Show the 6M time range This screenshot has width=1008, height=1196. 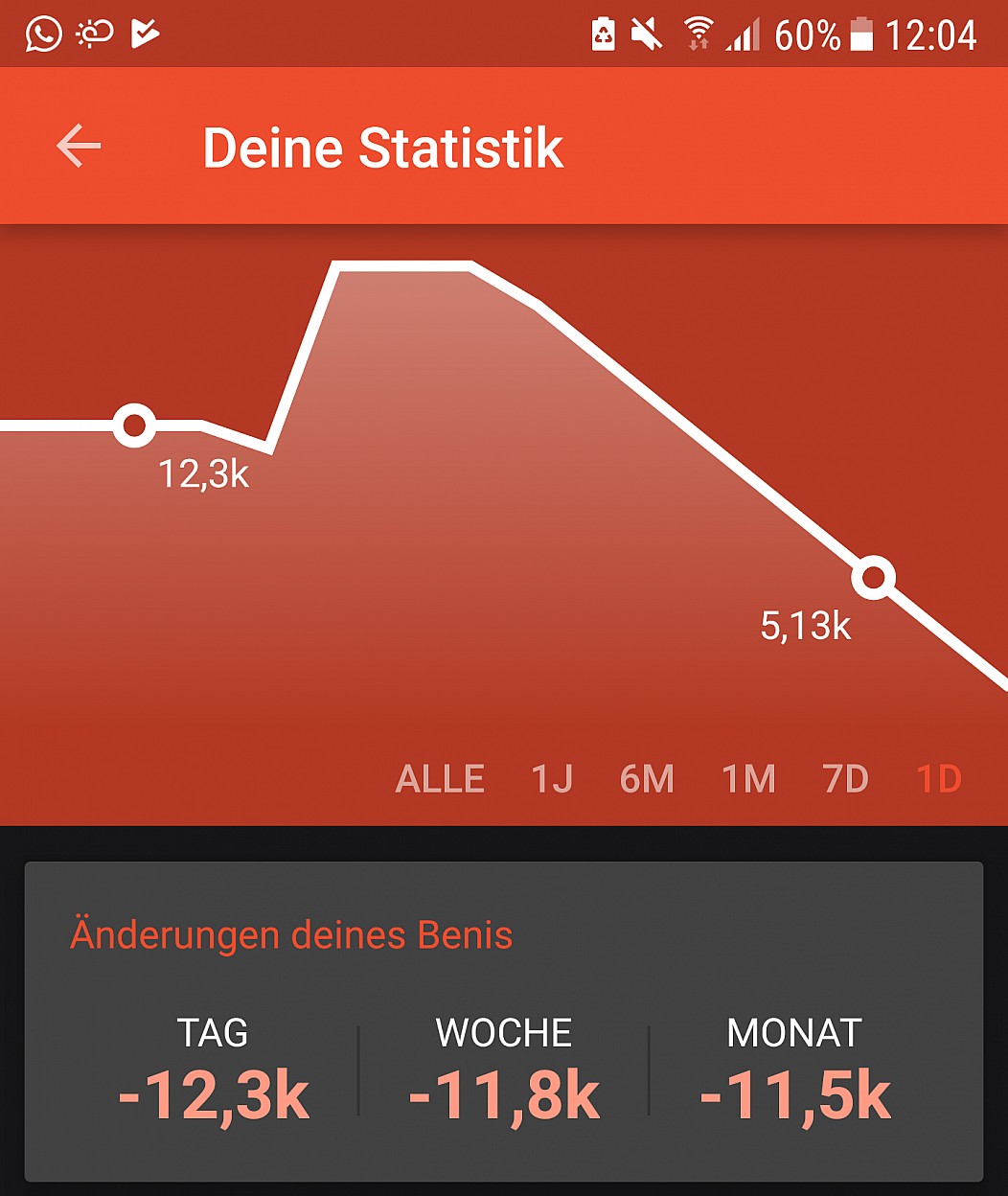tap(647, 779)
